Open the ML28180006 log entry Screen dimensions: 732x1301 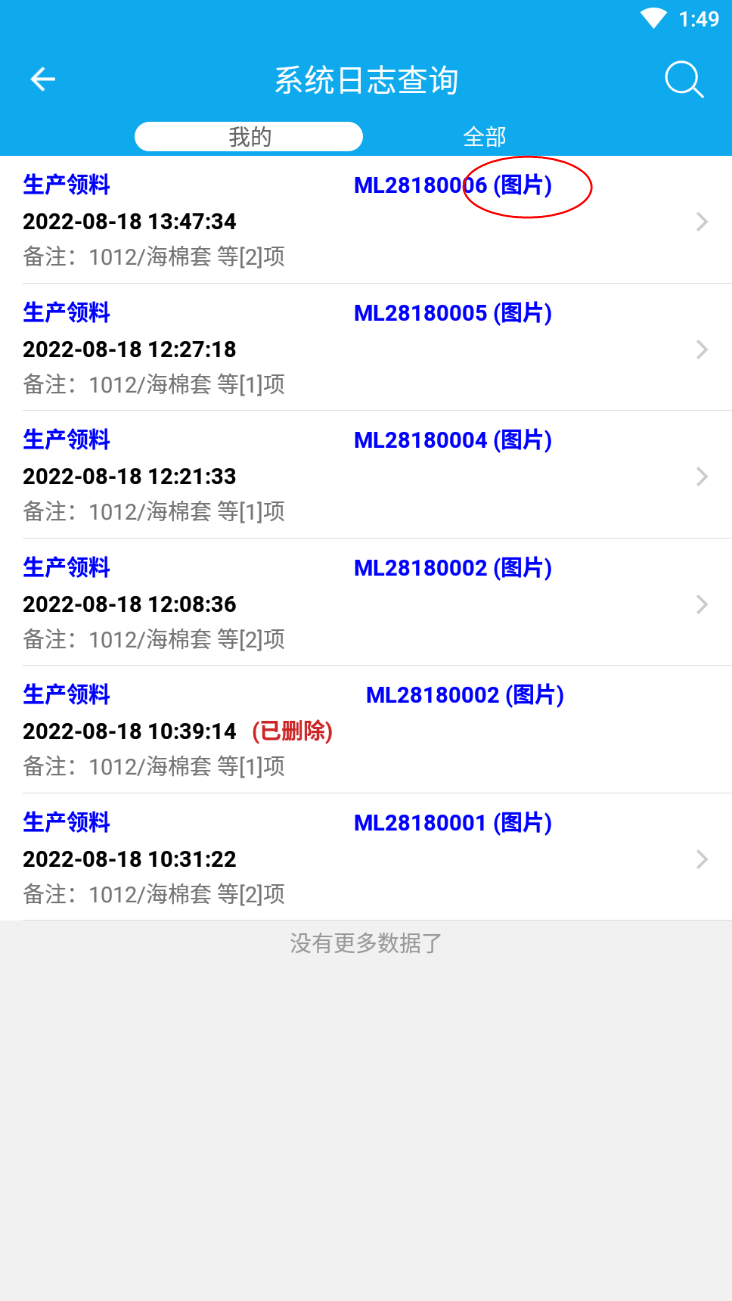pos(366,220)
